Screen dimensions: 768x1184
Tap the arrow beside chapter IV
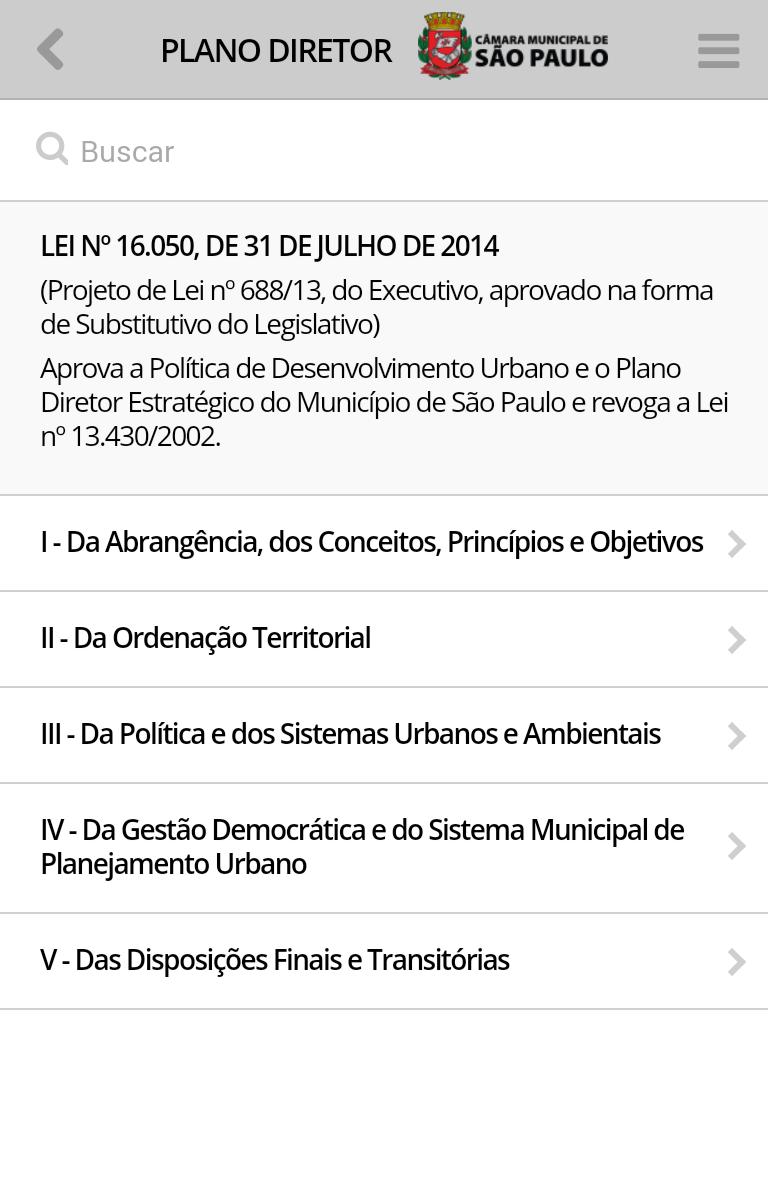pos(737,846)
